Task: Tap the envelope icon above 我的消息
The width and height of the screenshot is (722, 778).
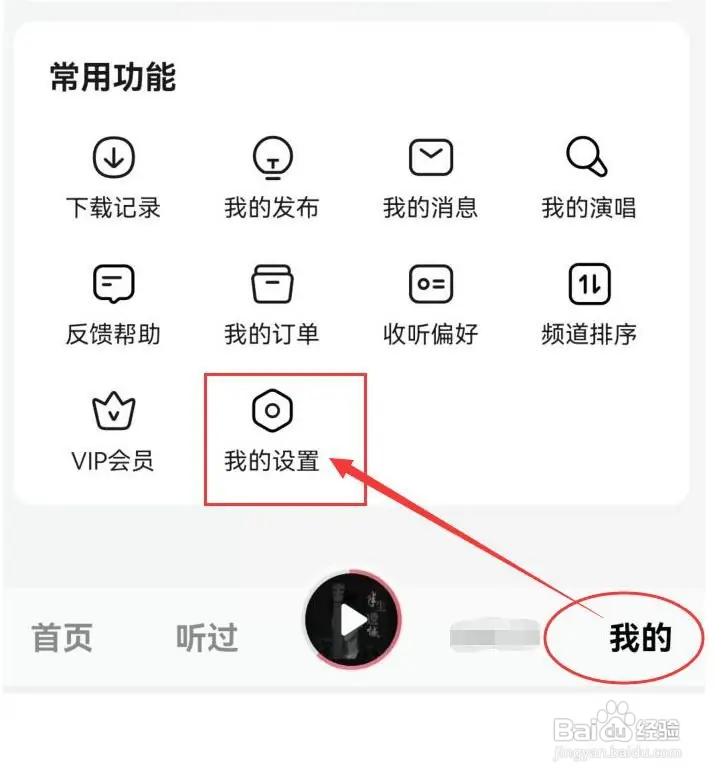Action: [x=430, y=155]
